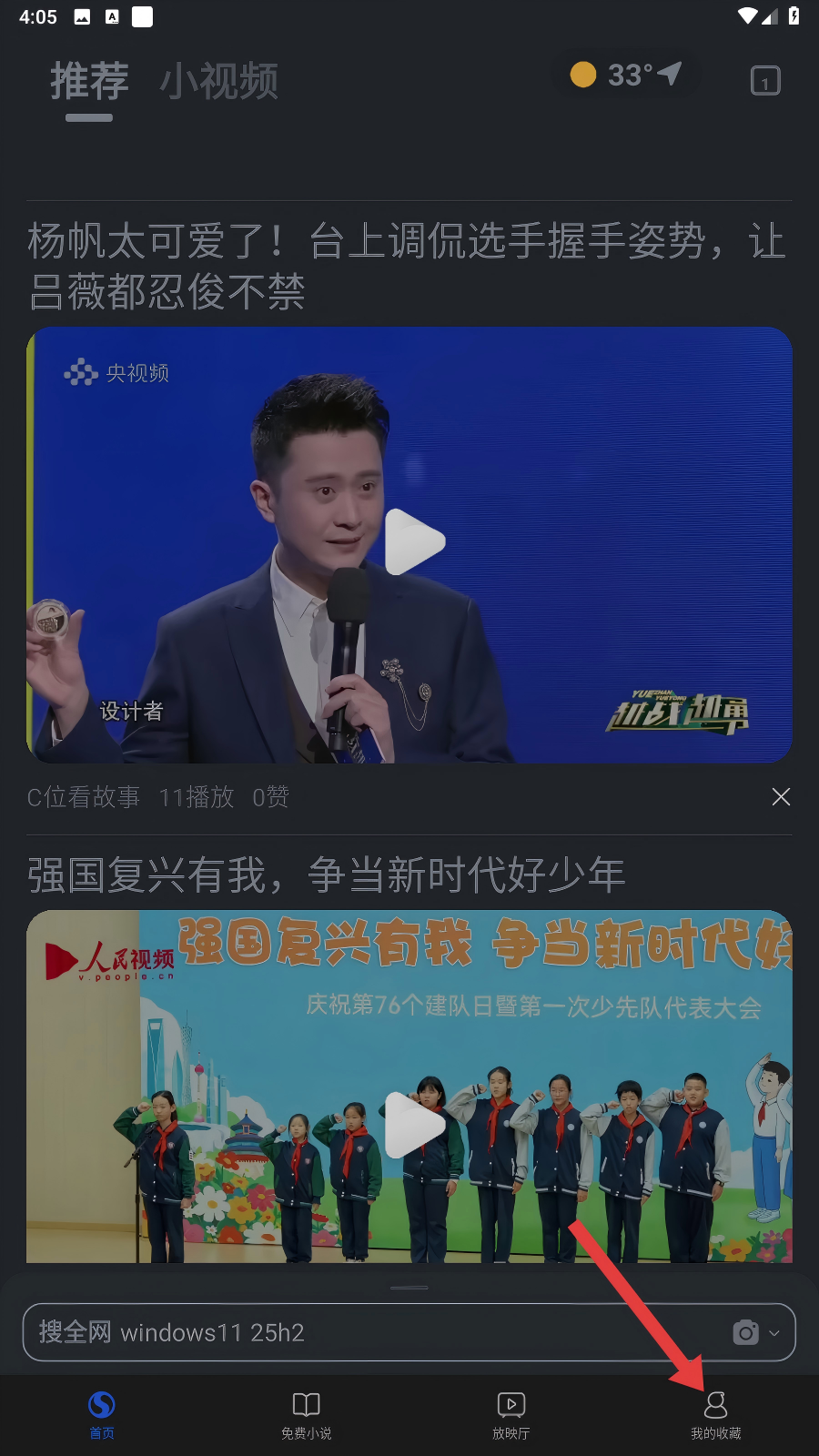Switch to the 推荐 tab
This screenshot has height=1456, width=819.
[89, 82]
